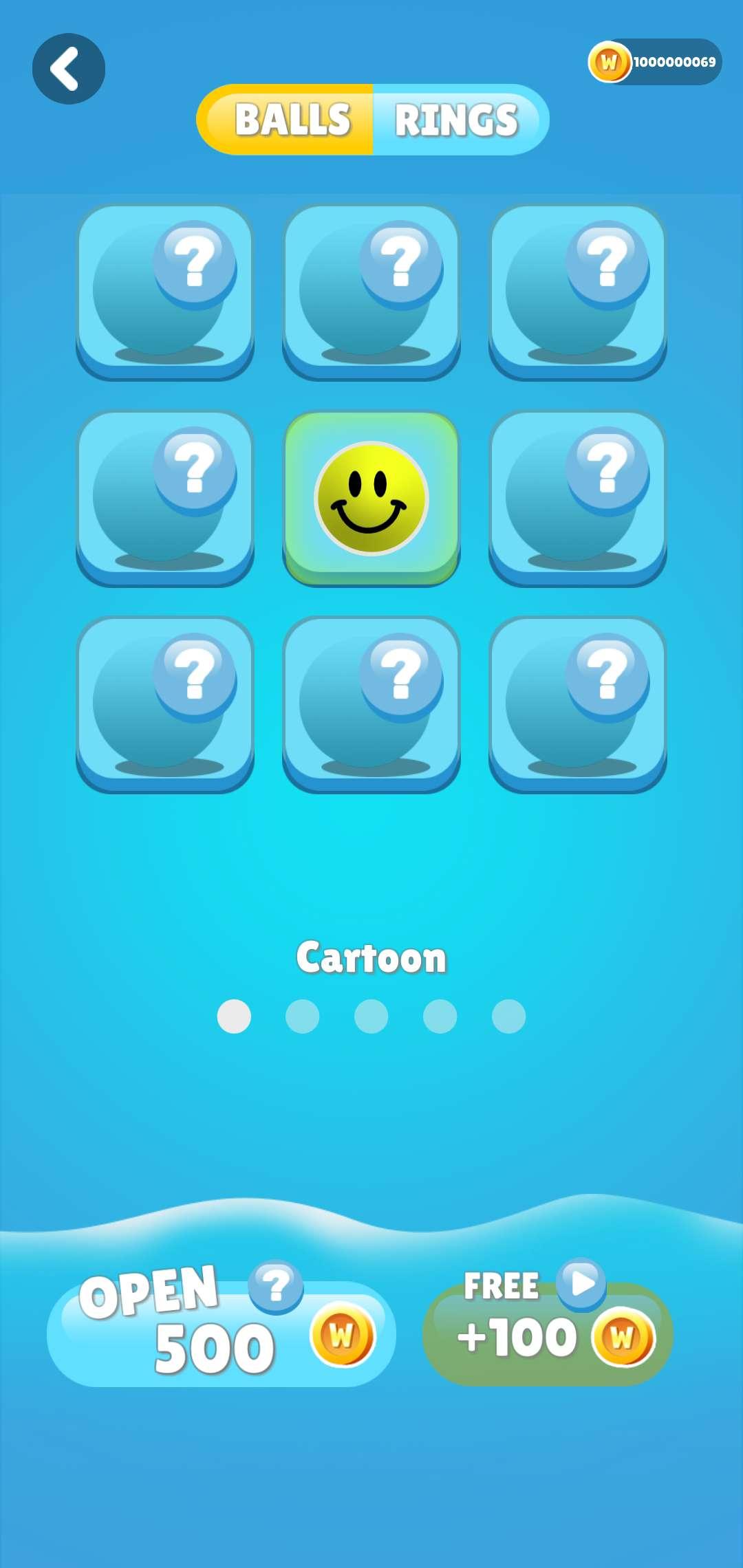Switch to the Rings tab
743x1568 pixels.
click(457, 120)
